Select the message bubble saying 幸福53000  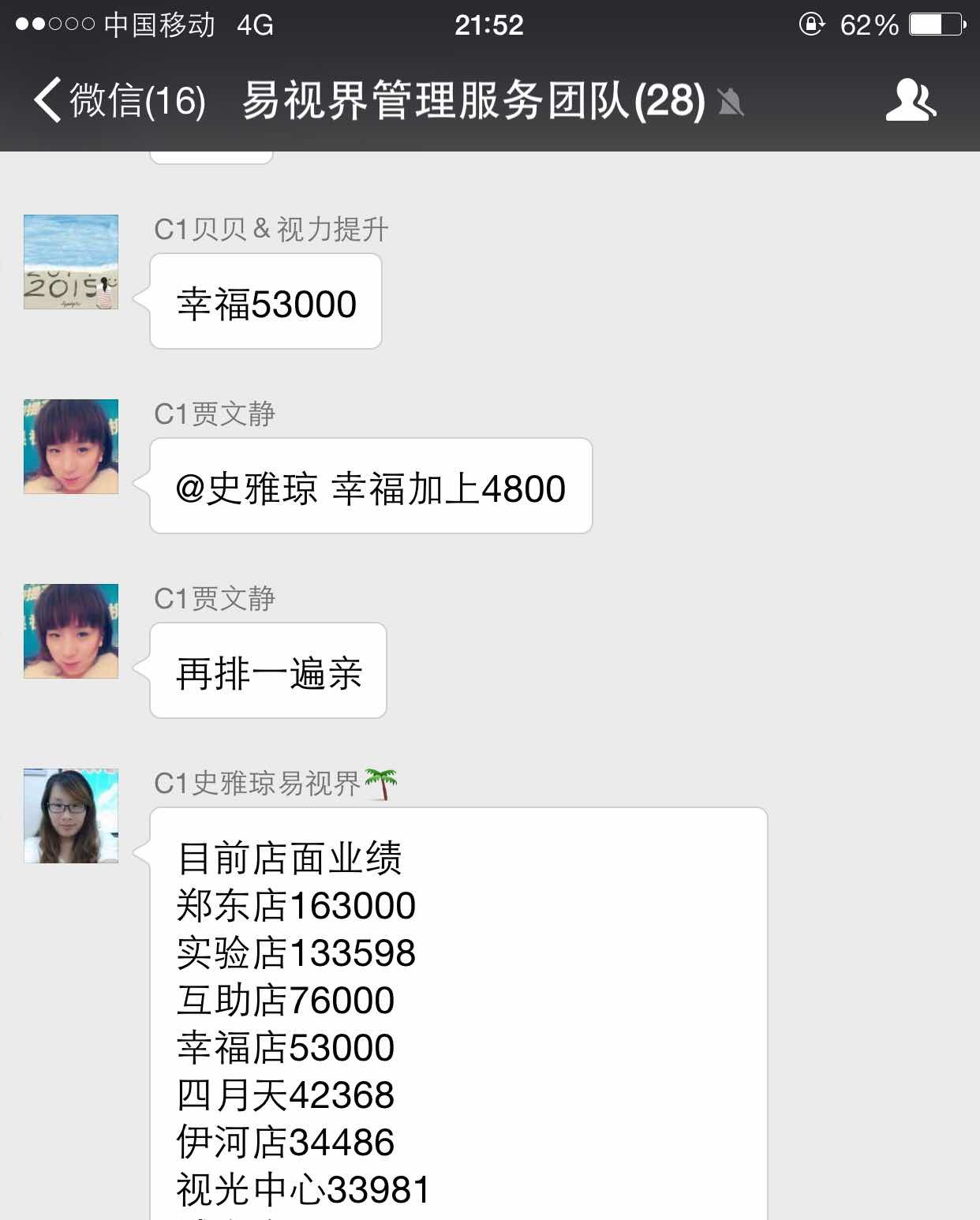pyautogui.click(x=264, y=301)
